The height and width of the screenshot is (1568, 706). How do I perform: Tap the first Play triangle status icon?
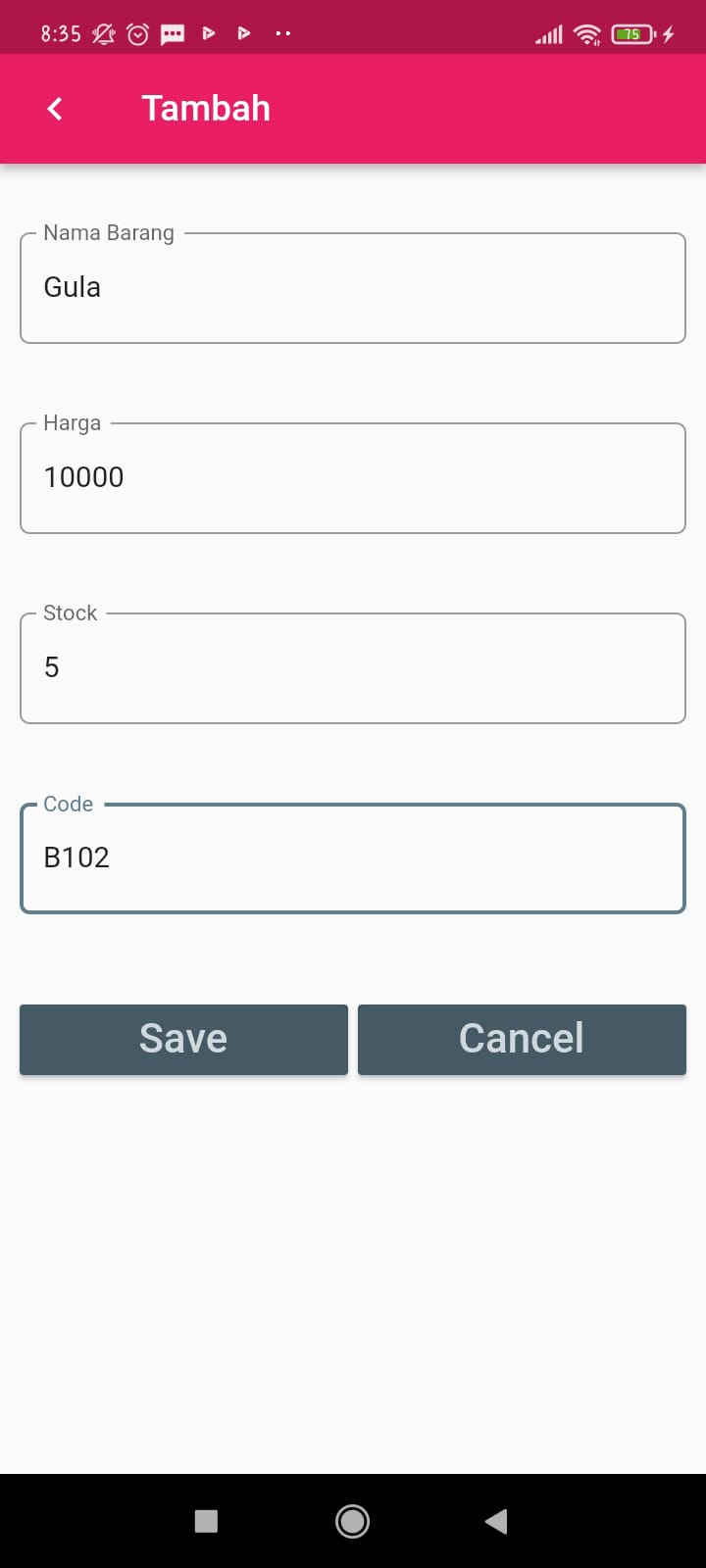tap(208, 32)
